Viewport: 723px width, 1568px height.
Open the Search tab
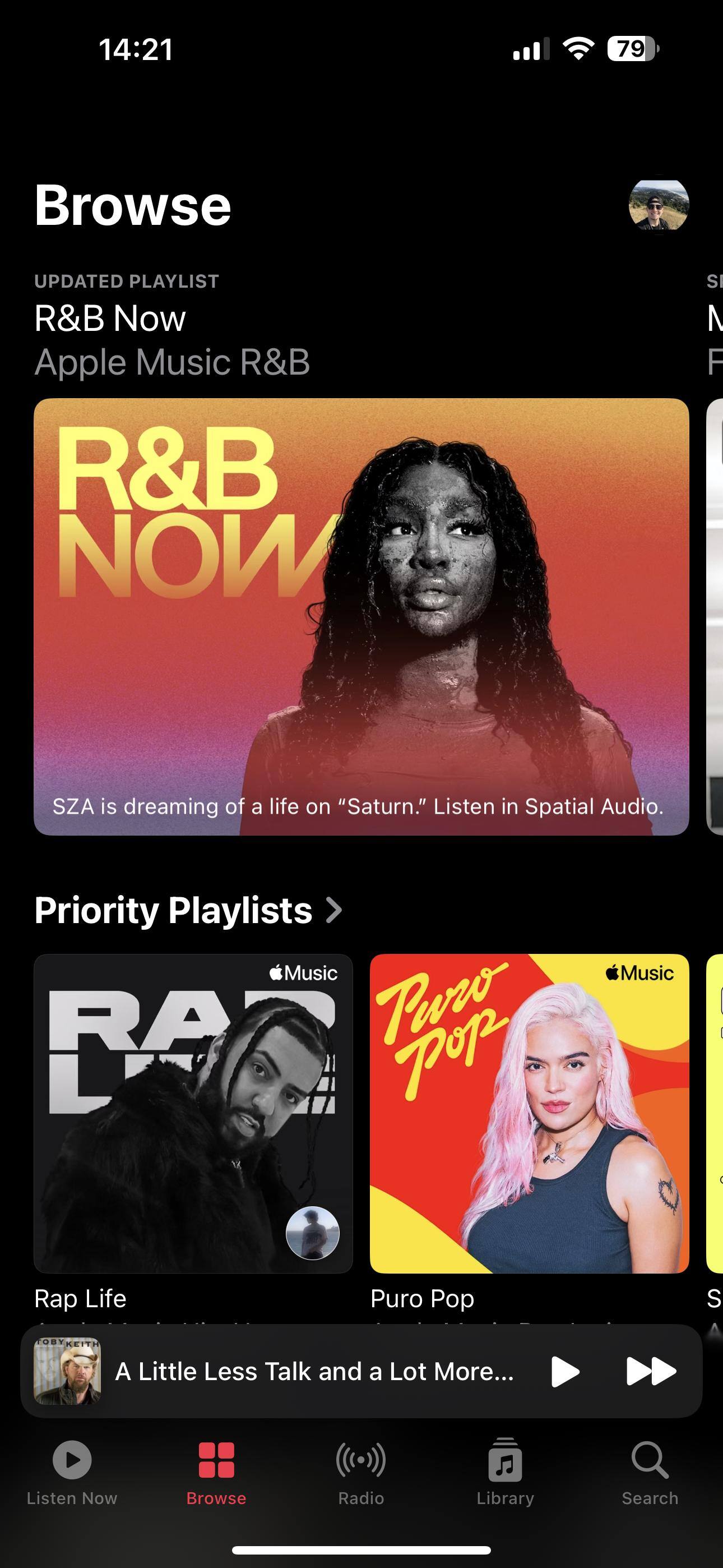pos(650,1472)
